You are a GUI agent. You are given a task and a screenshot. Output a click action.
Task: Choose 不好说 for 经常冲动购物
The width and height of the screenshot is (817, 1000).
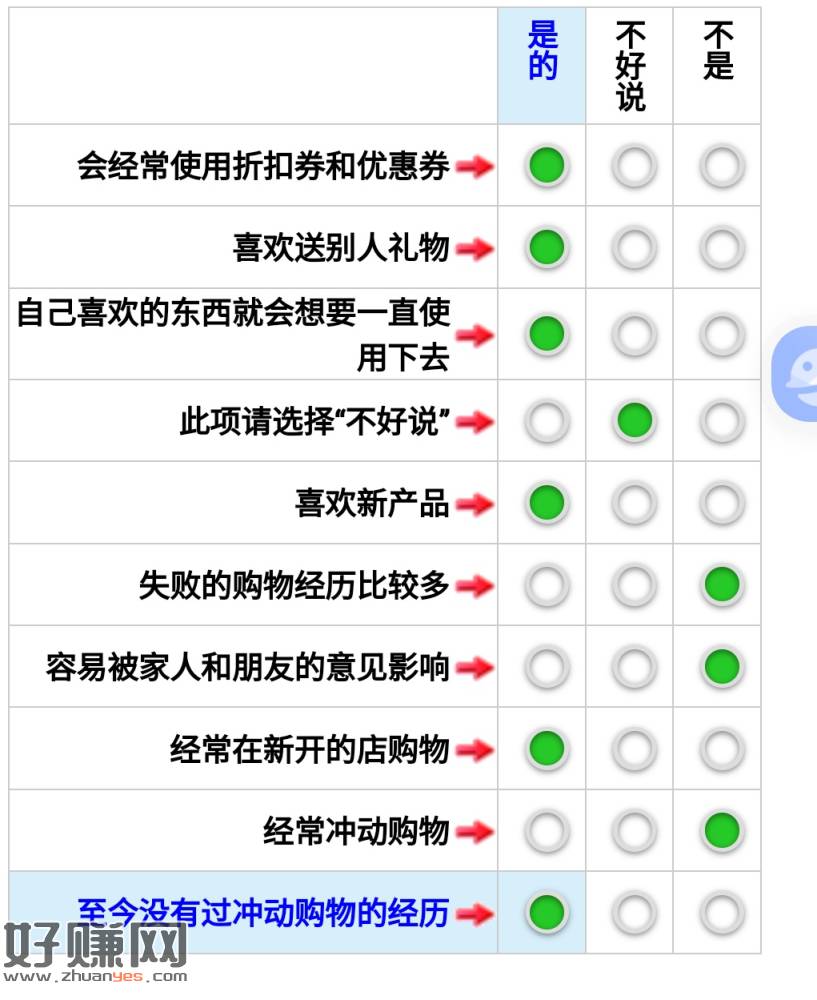pos(634,831)
